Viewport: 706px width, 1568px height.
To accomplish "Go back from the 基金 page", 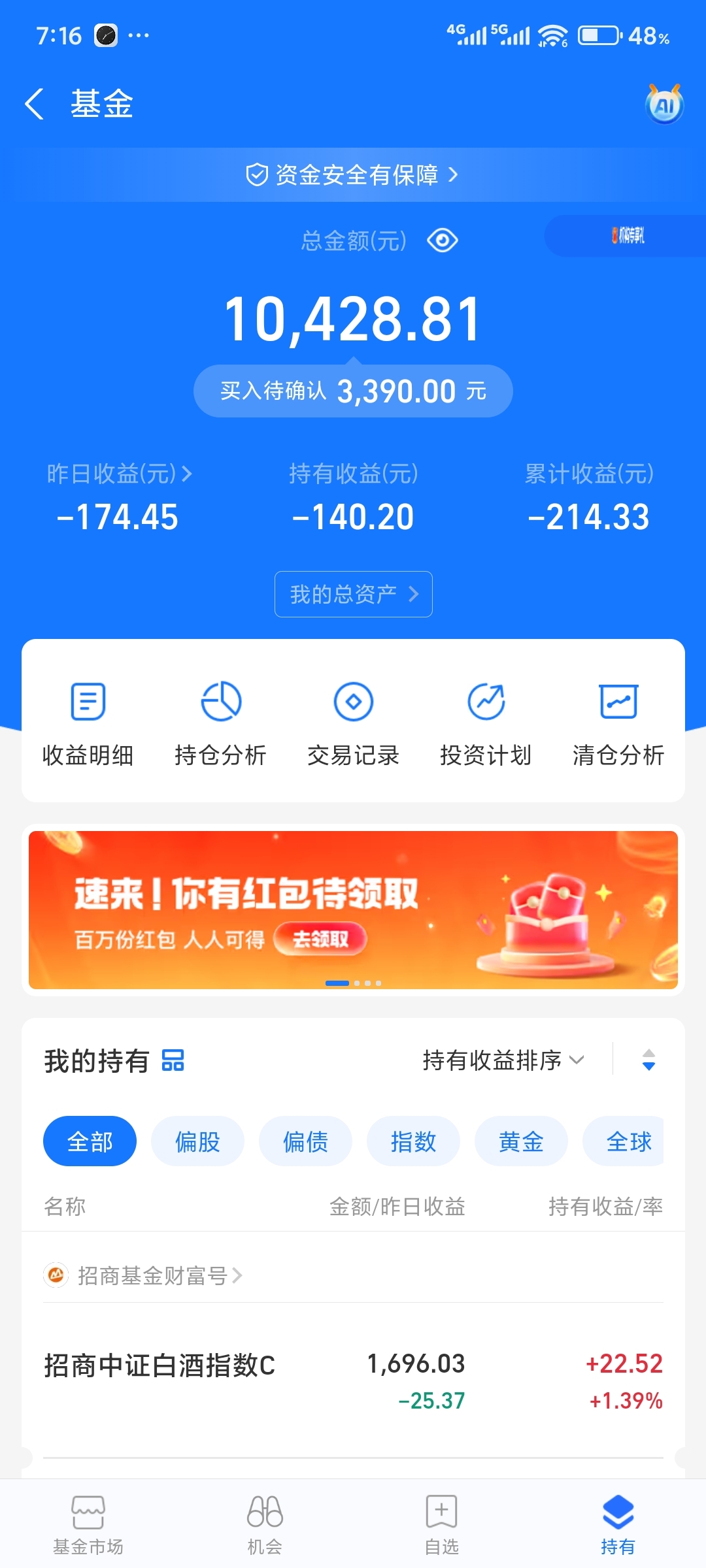I will pyautogui.click(x=35, y=104).
